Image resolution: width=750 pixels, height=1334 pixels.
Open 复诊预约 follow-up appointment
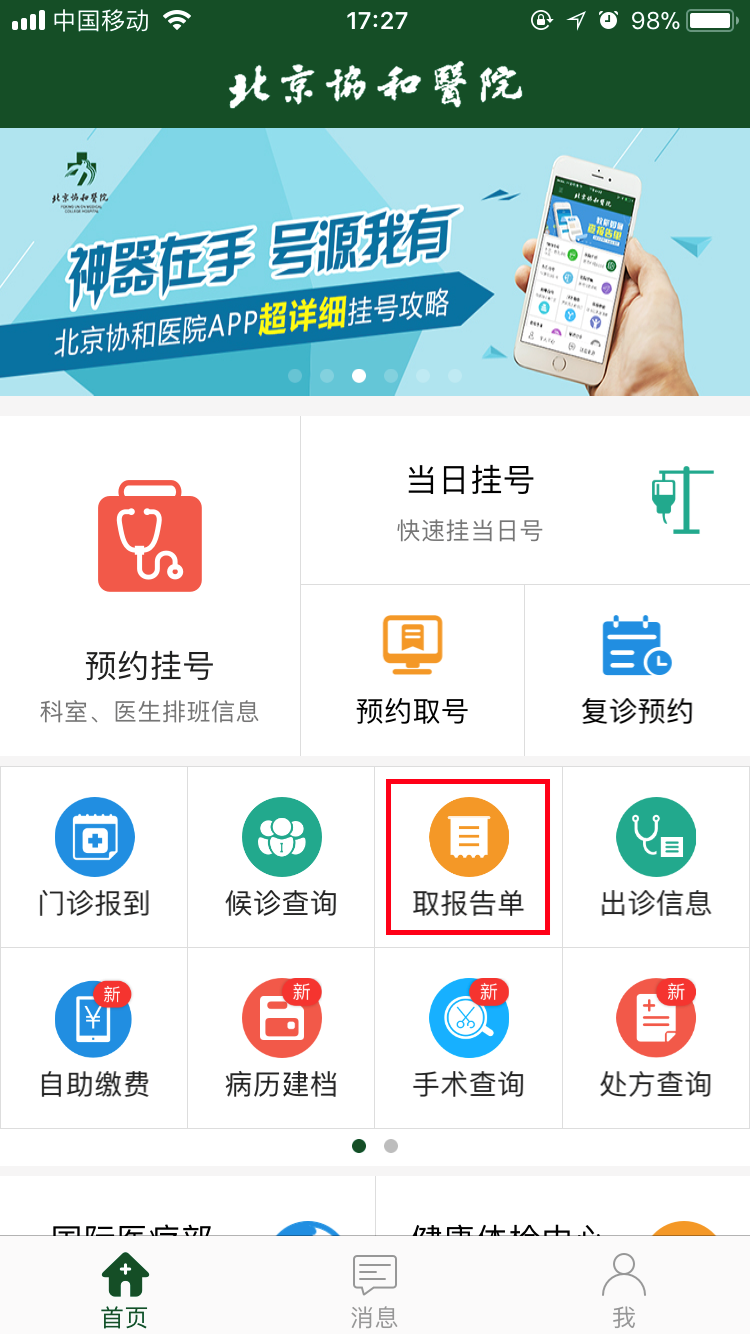637,670
